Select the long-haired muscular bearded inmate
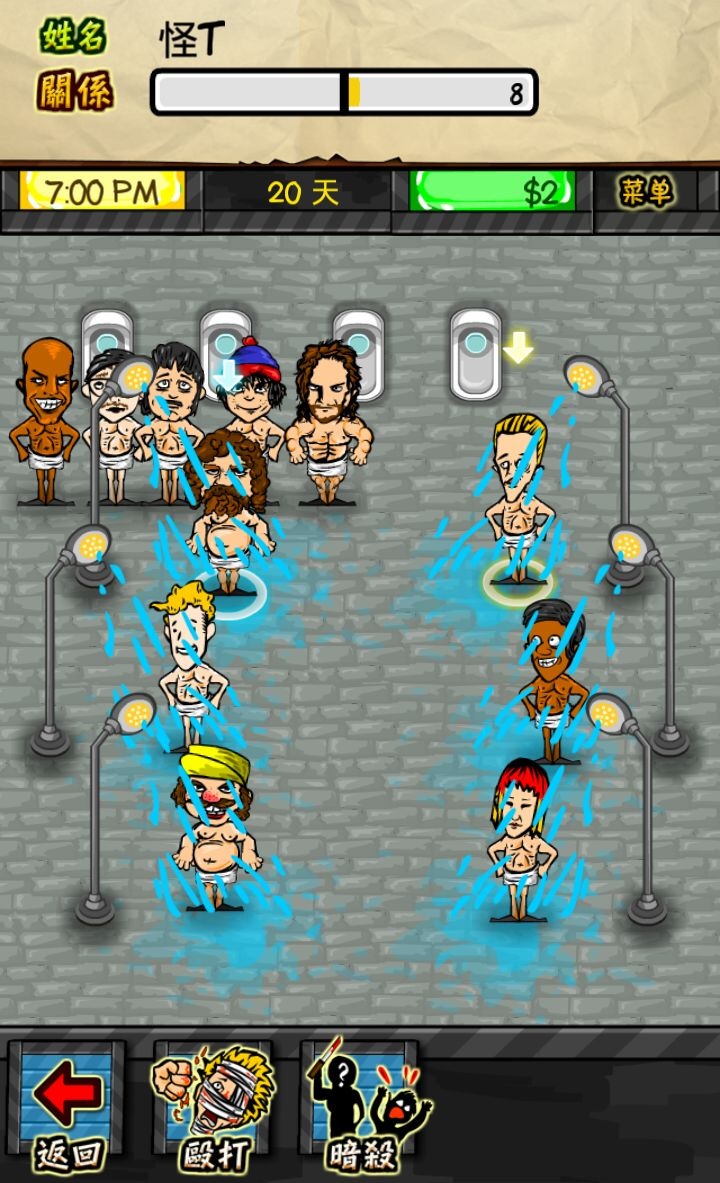 coord(326,420)
